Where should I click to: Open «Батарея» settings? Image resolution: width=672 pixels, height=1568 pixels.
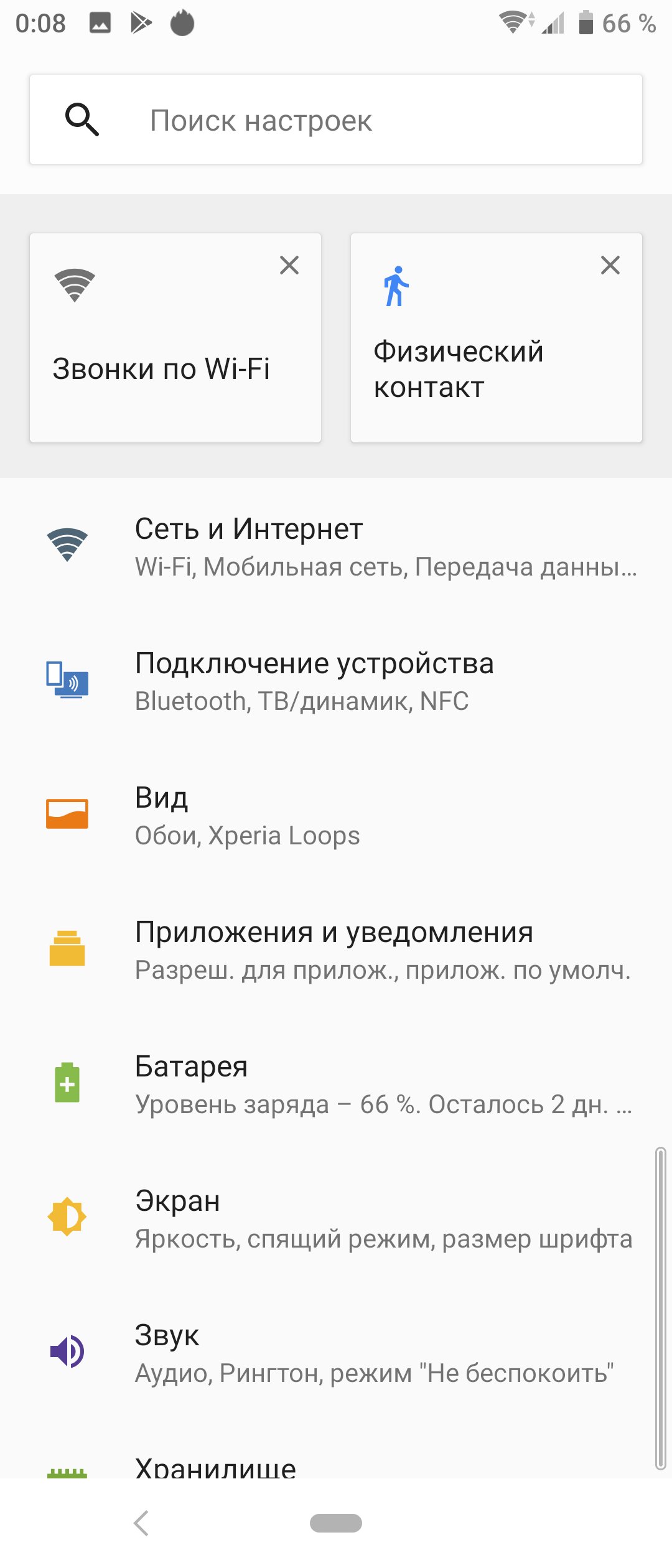point(336,1084)
